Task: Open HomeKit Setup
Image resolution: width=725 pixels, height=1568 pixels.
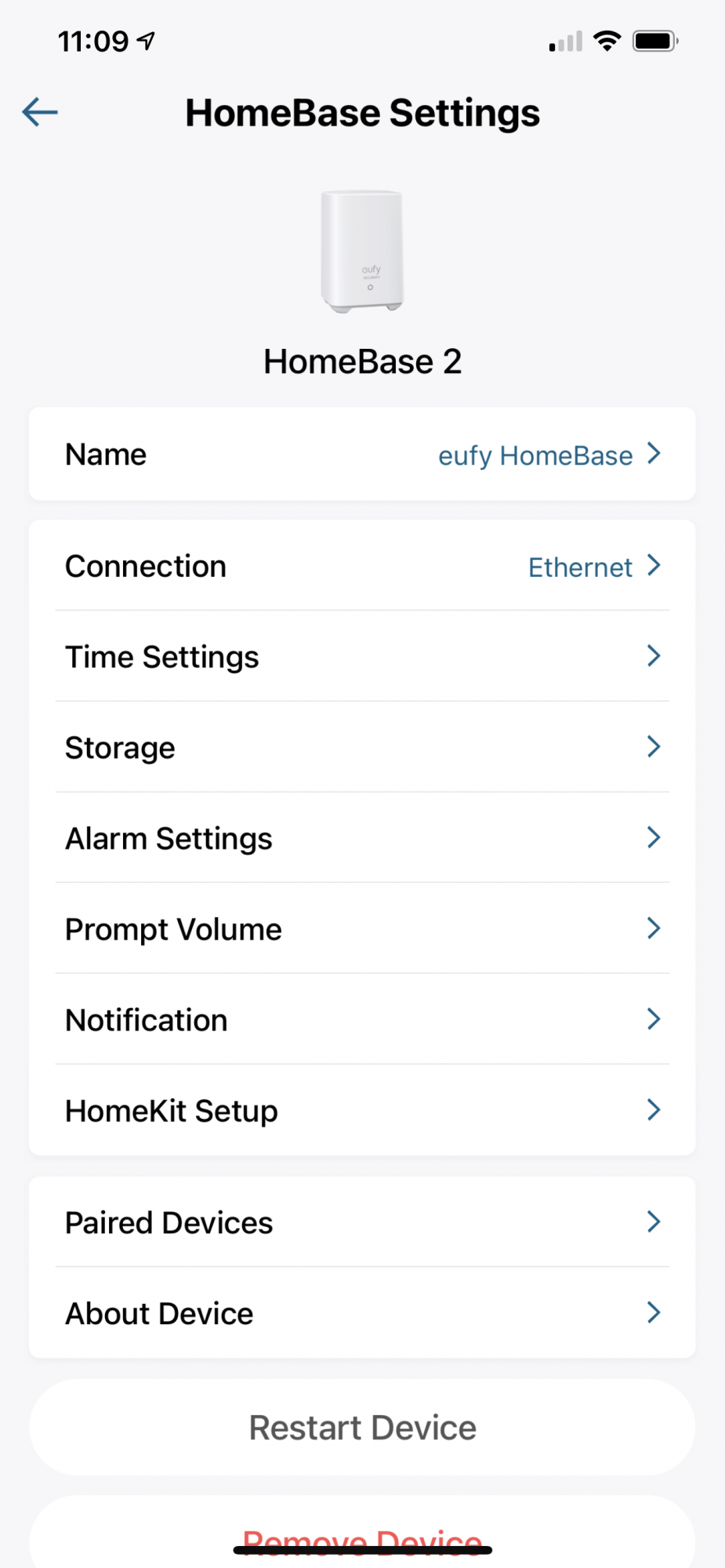Action: [x=362, y=1110]
